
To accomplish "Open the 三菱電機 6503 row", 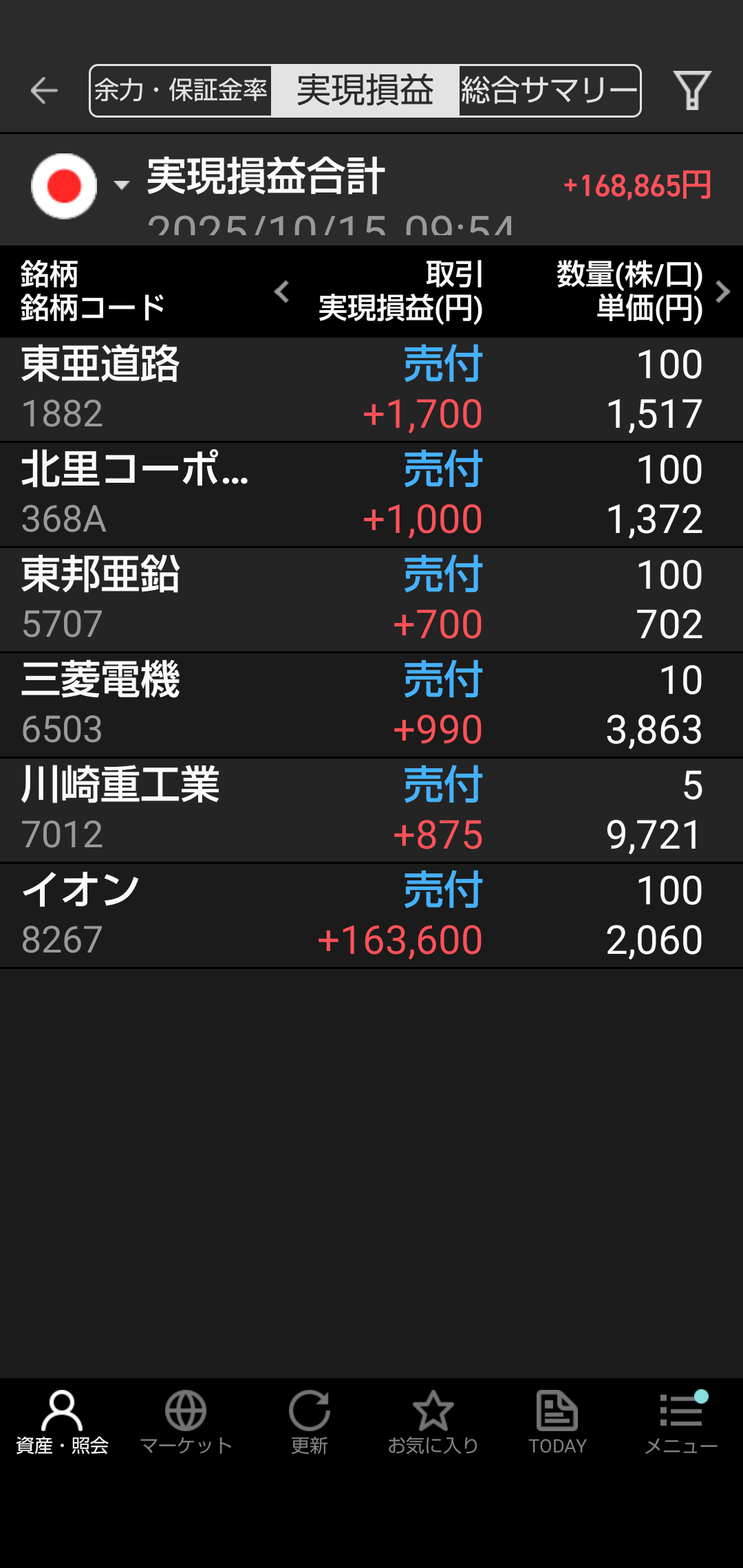I will point(371,705).
